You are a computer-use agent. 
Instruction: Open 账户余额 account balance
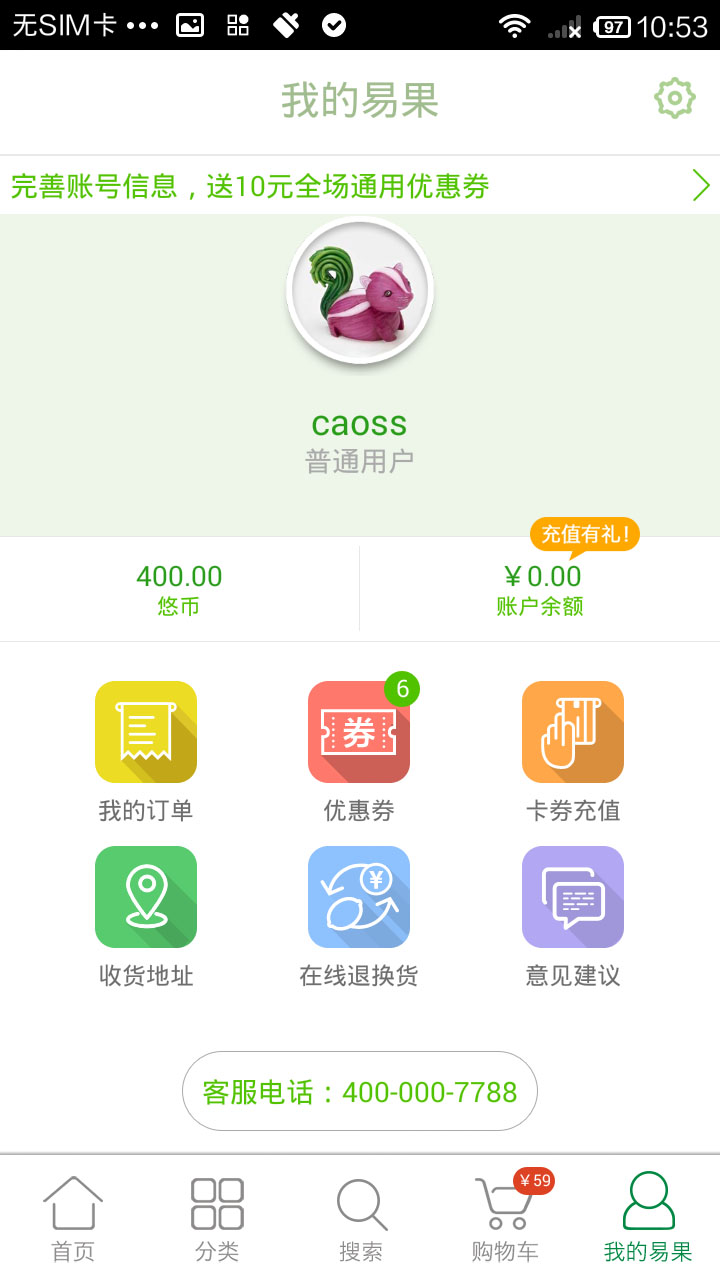point(540,590)
